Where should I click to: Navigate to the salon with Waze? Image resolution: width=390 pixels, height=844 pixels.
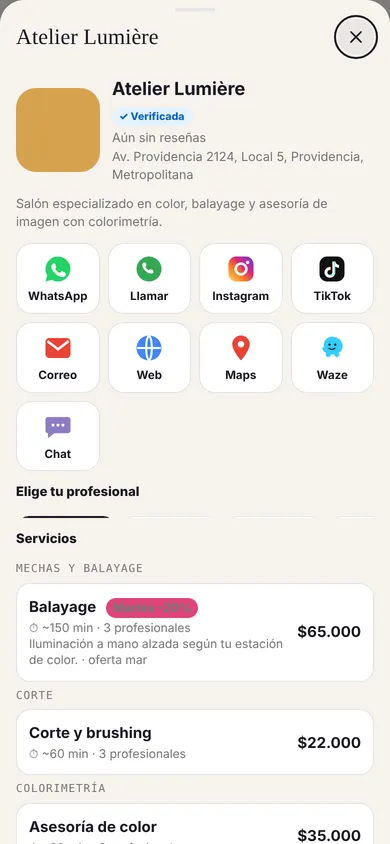(x=332, y=357)
